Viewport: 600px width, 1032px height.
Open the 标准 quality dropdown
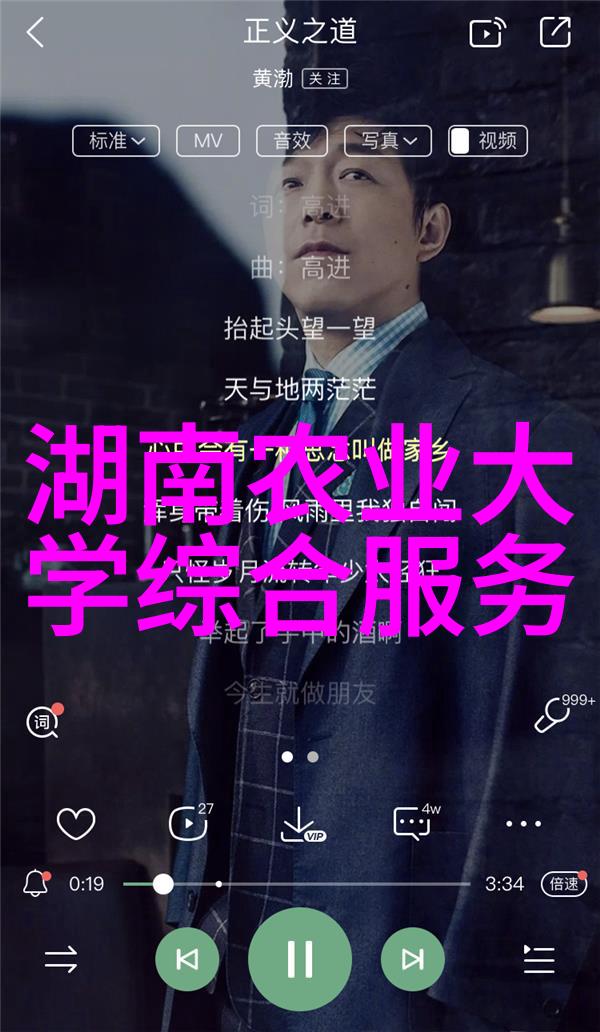[x=116, y=141]
